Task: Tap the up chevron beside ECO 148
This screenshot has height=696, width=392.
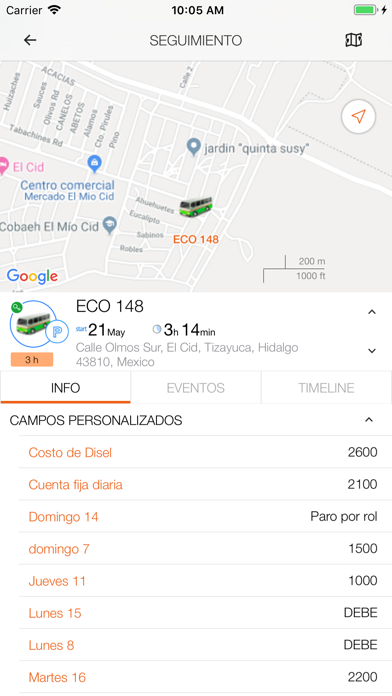Action: coord(372,312)
